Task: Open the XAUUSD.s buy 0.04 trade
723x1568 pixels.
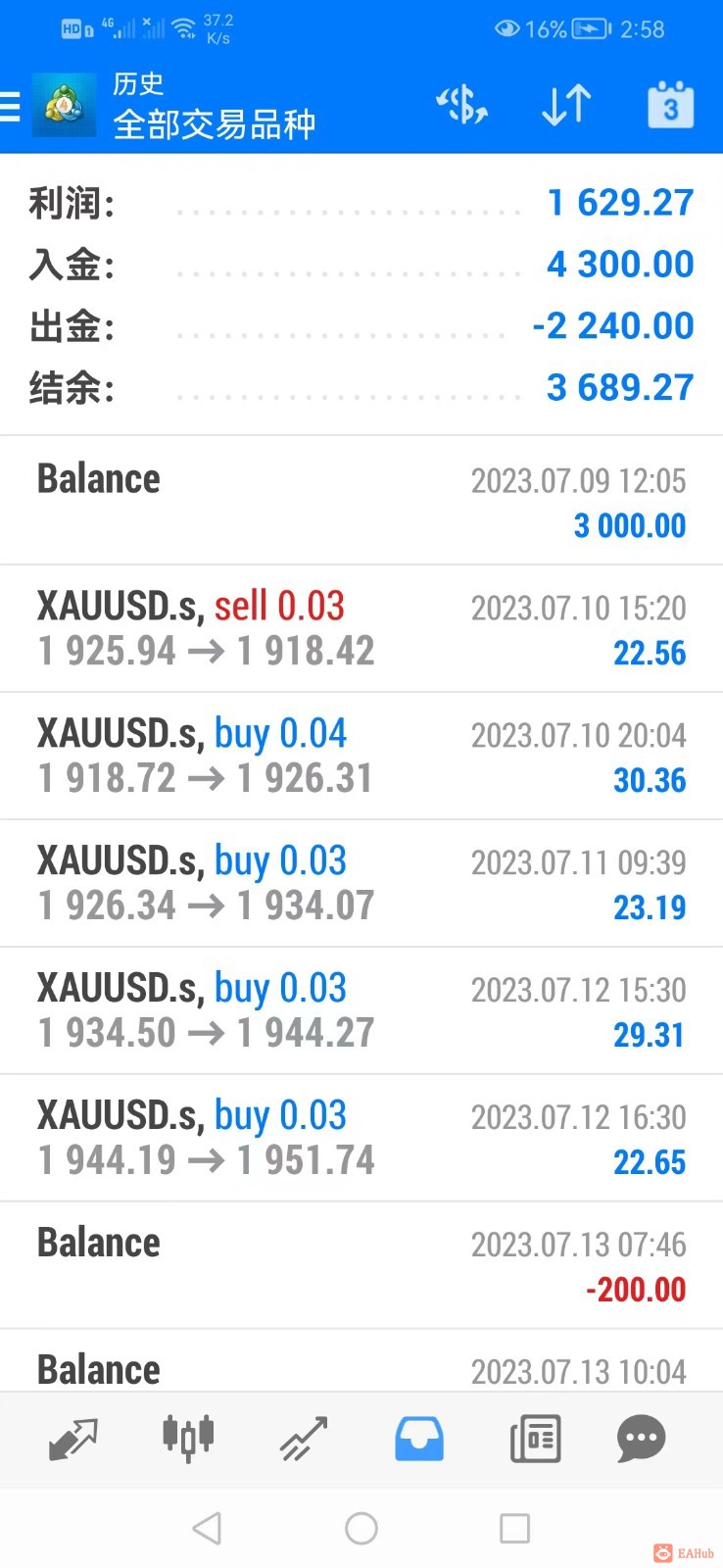Action: click(361, 756)
